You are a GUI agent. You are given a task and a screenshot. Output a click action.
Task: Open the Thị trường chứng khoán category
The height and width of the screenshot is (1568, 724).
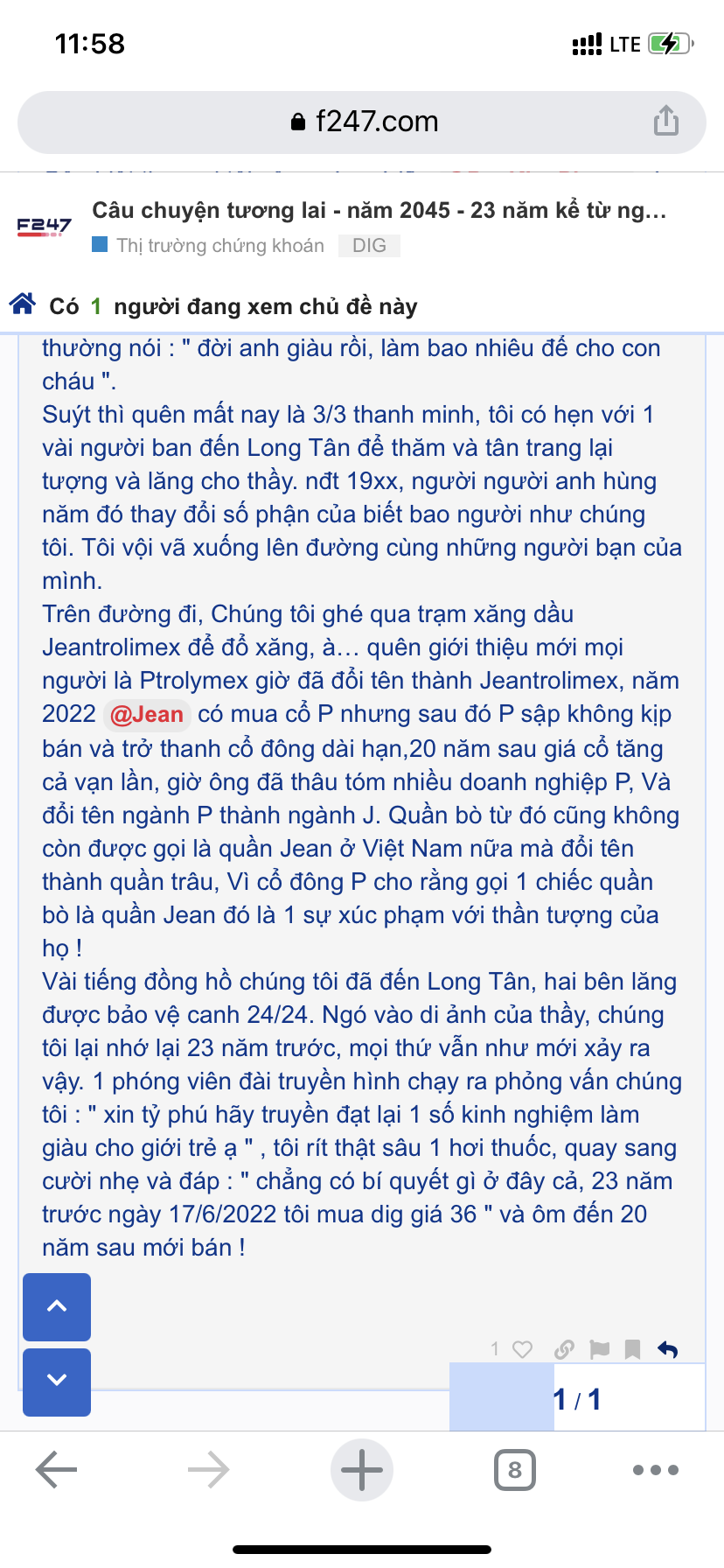(x=219, y=246)
